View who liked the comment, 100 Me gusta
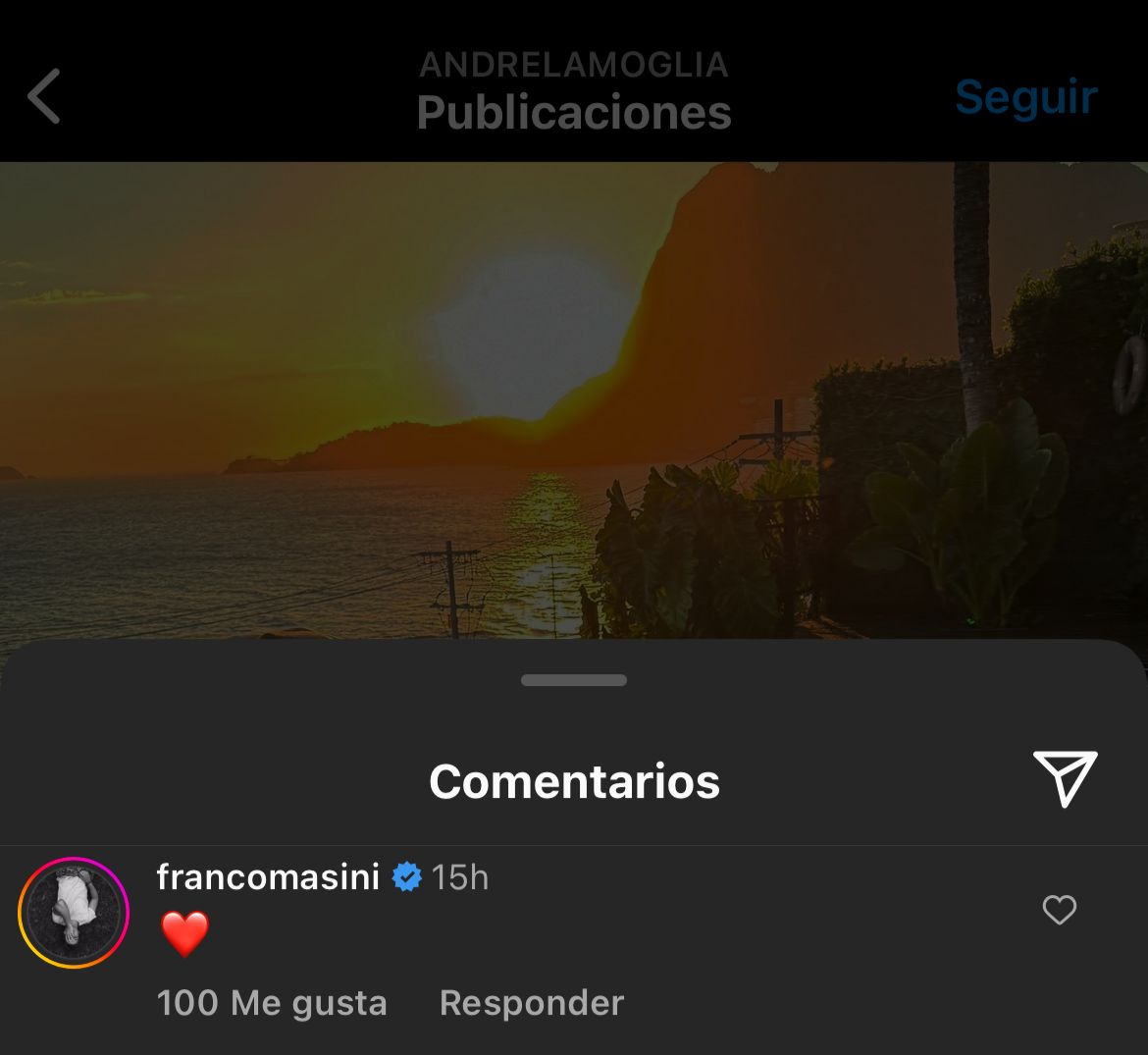1148x1055 pixels. 272,1003
